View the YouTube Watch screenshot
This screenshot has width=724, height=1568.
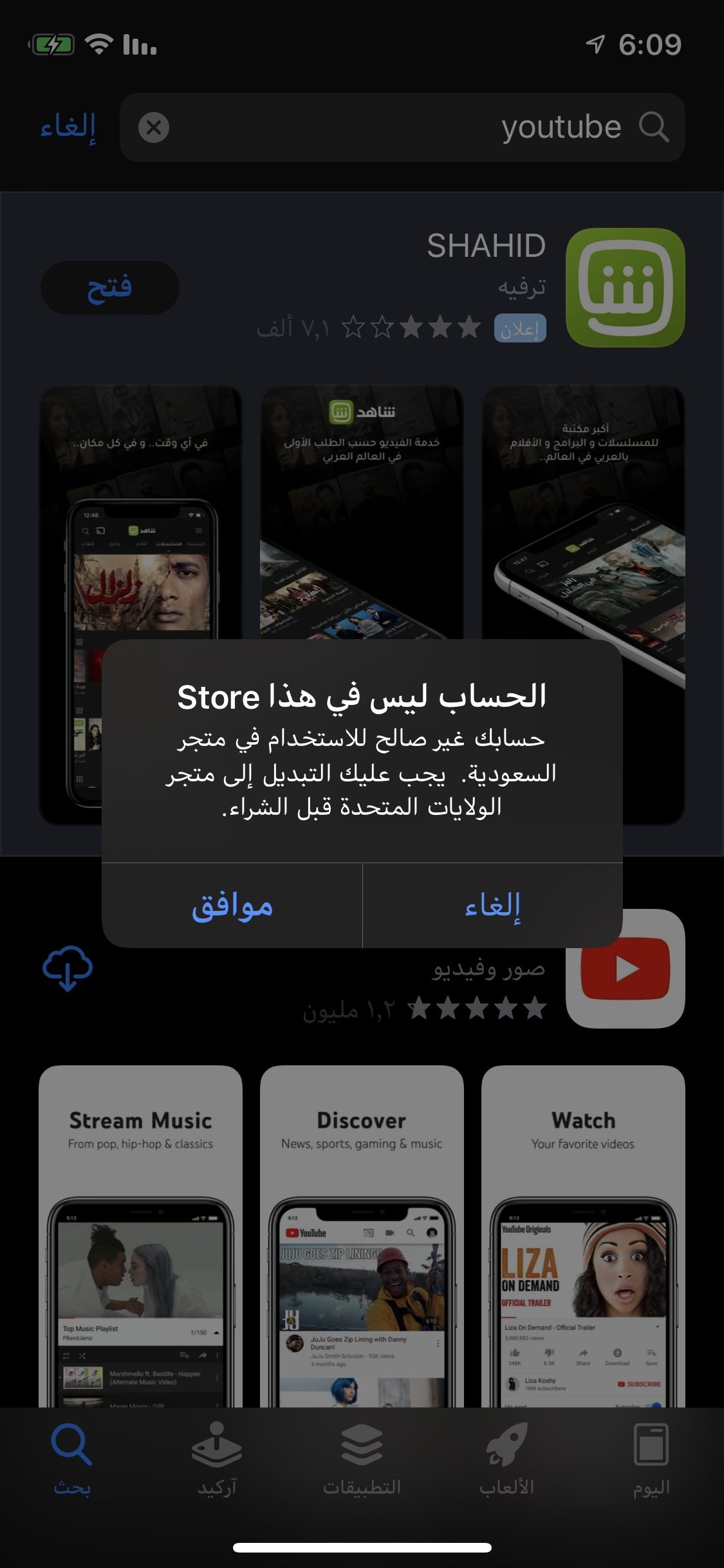(x=583, y=1236)
